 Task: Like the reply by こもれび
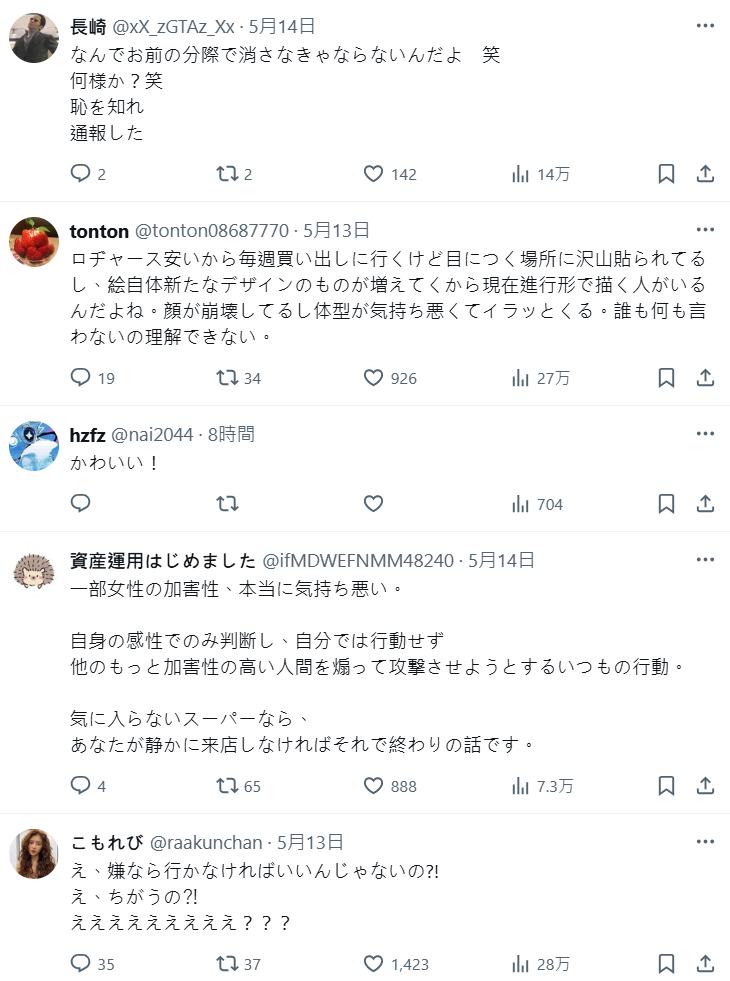373,964
